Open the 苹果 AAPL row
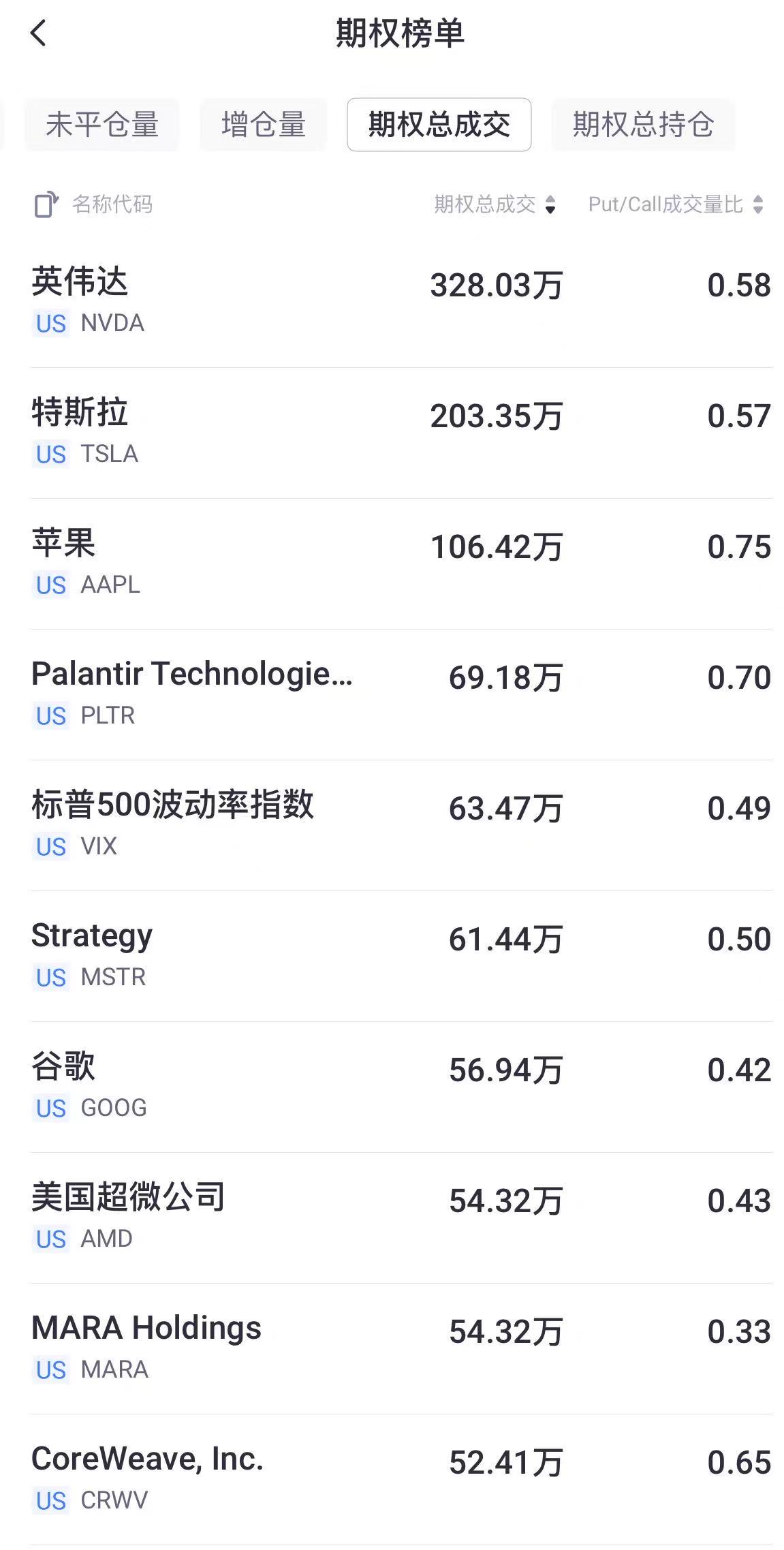Viewport: 784px width, 1550px height. (402, 564)
